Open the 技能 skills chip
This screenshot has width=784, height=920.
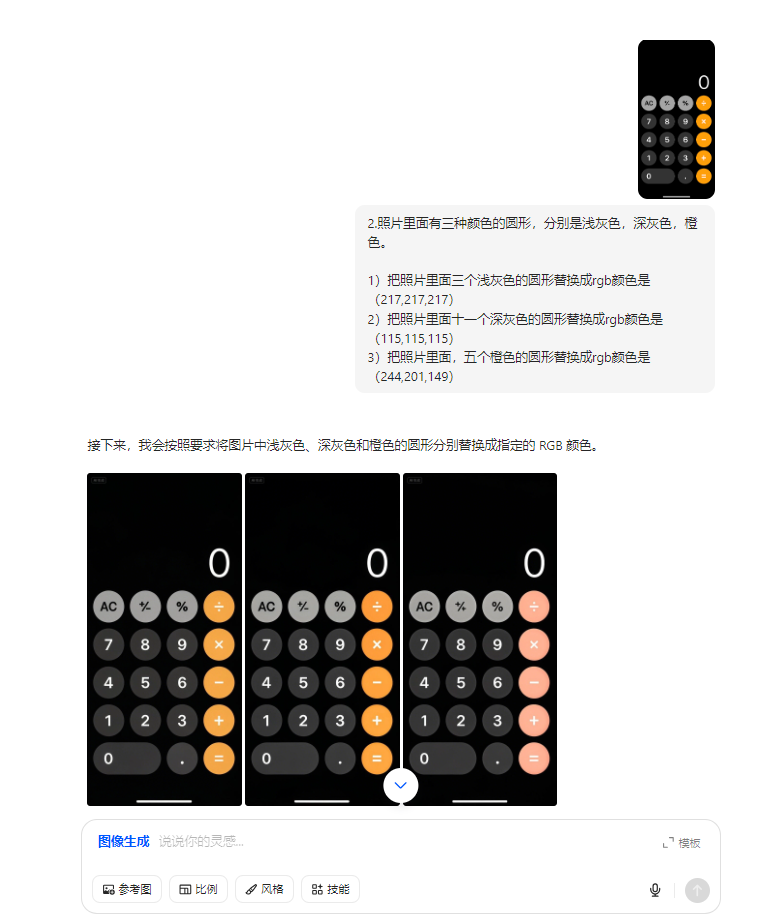point(330,889)
